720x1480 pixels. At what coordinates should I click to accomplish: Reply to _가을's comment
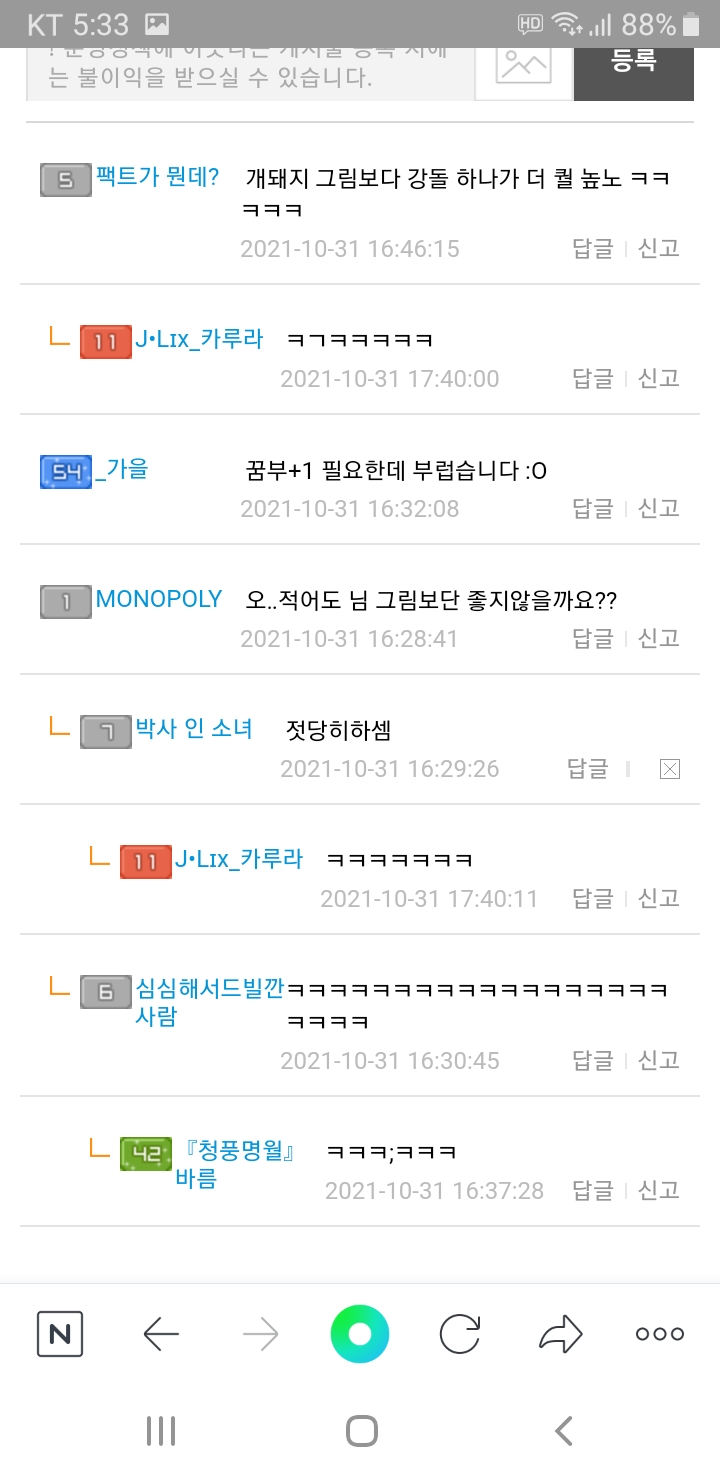[592, 509]
